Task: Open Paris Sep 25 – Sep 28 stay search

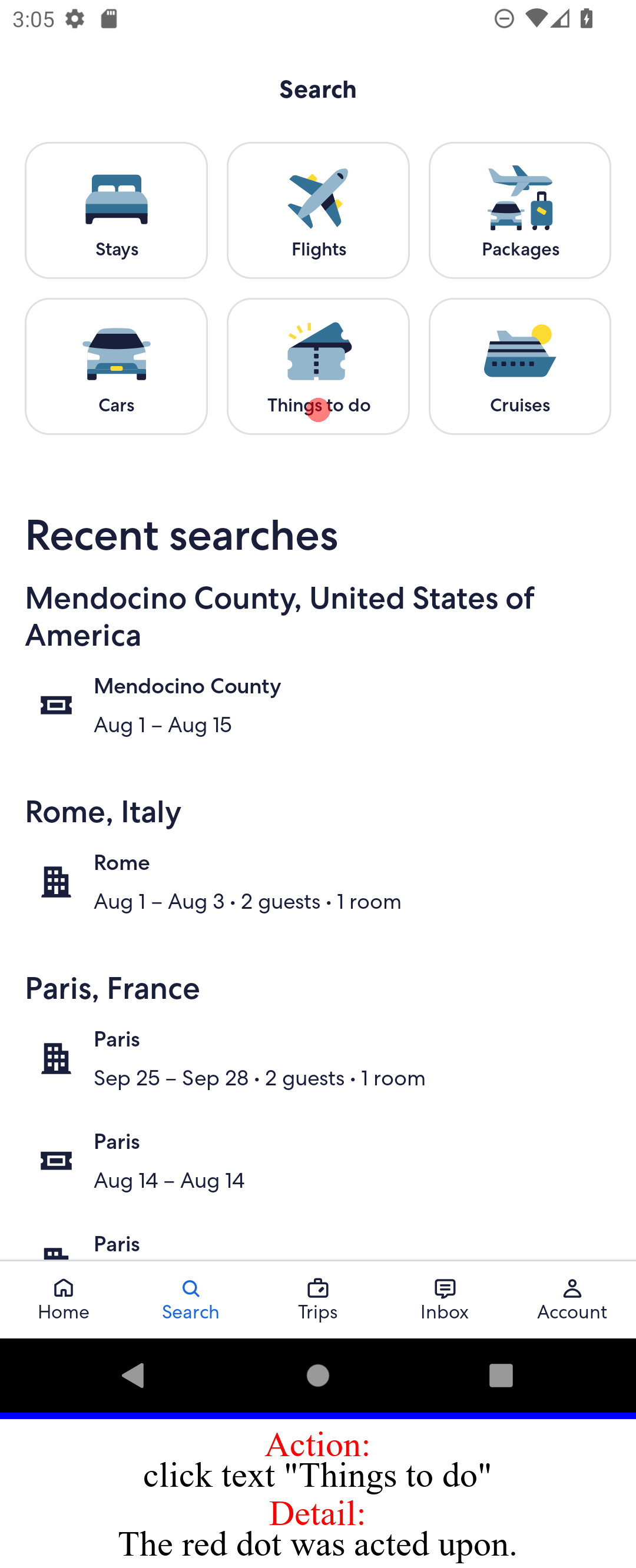Action: tap(317, 1058)
